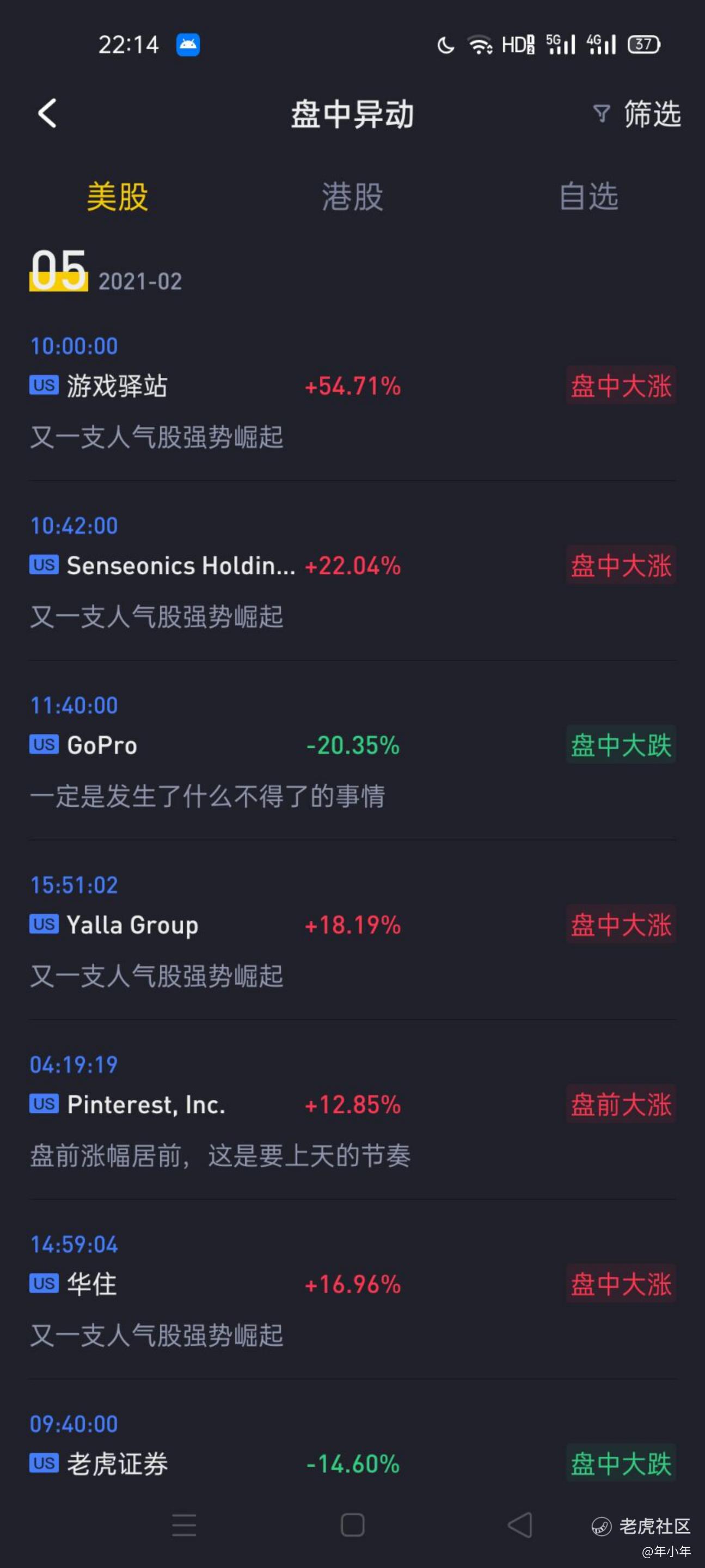Screen dimensions: 705x1568
Task: Open the 筛选 filter
Action: coord(637,114)
